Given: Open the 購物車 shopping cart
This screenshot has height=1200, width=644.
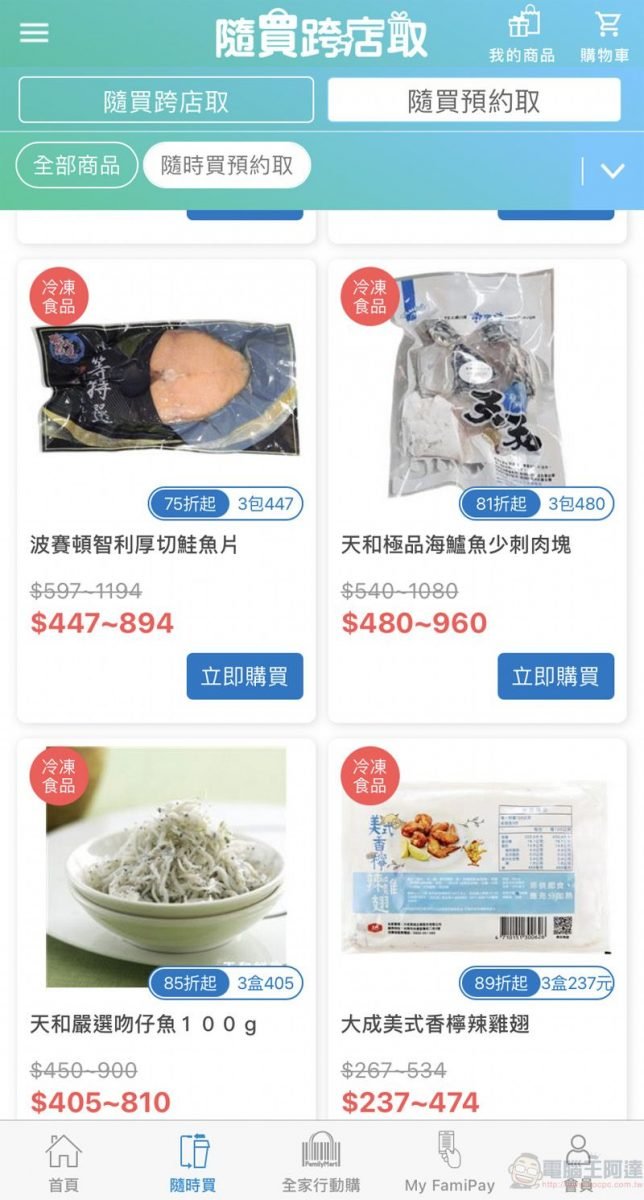Looking at the screenshot, I should [606, 36].
